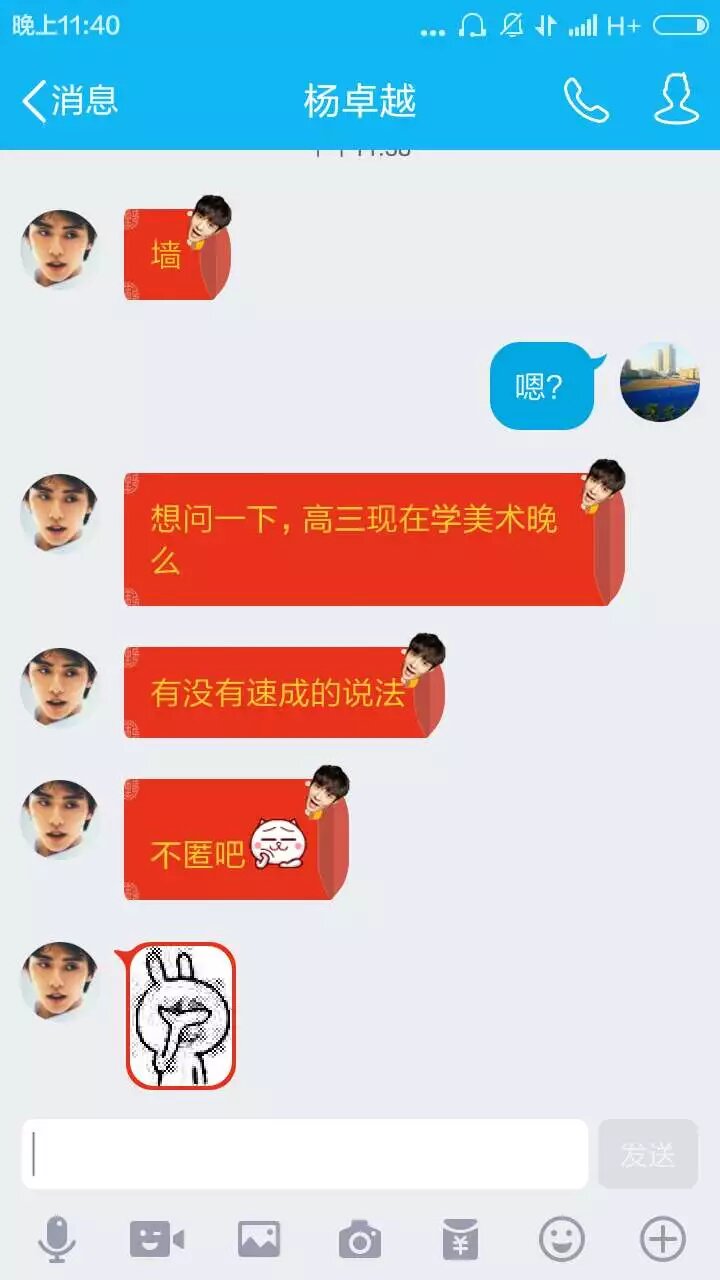Screen dimensions: 720x1280
Task: View the rabbit sticker image
Action: [181, 1016]
